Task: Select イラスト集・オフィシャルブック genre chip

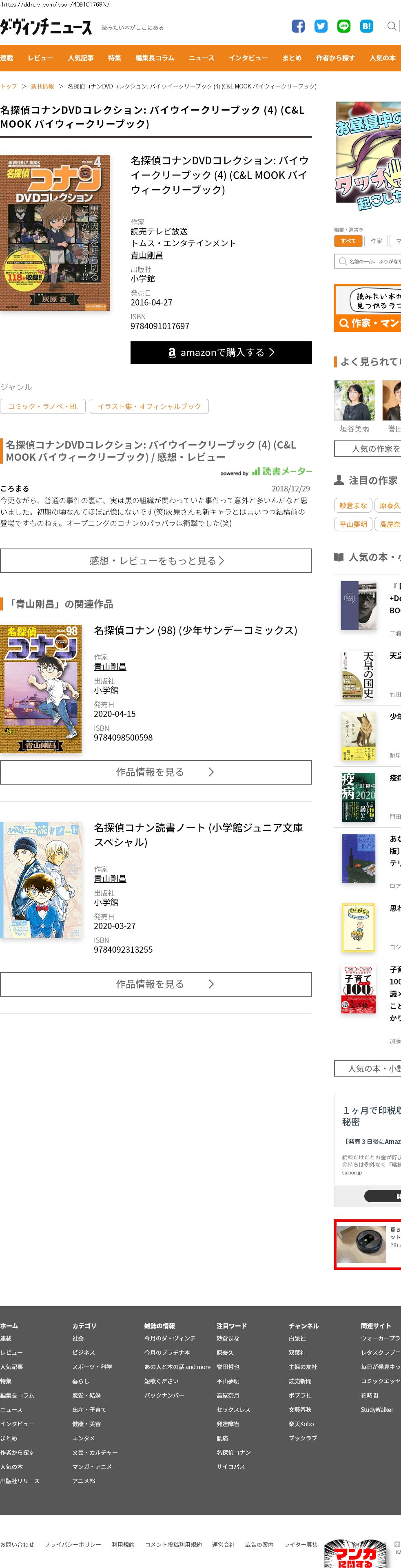Action: click(x=149, y=407)
